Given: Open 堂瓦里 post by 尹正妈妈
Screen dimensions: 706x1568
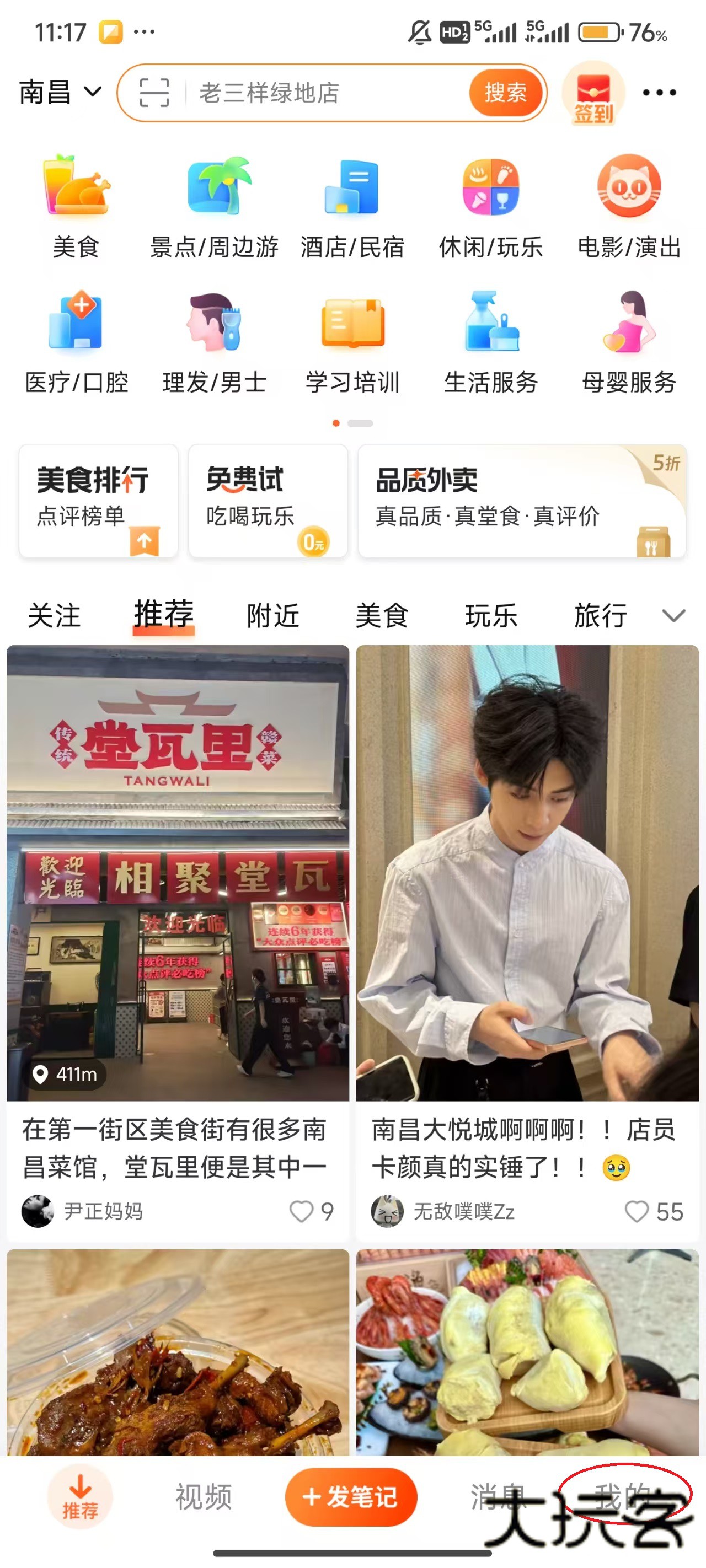Looking at the screenshot, I should (x=177, y=913).
